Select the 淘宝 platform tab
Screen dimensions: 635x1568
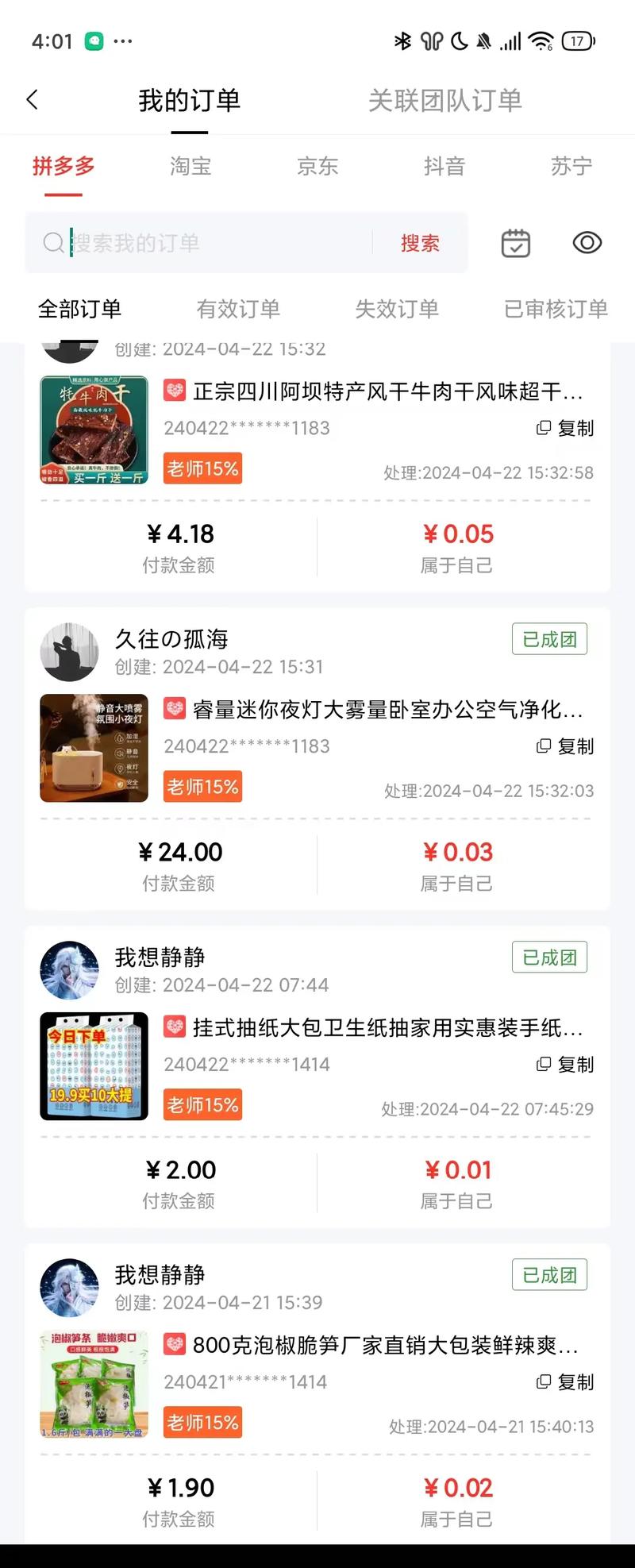coord(190,166)
